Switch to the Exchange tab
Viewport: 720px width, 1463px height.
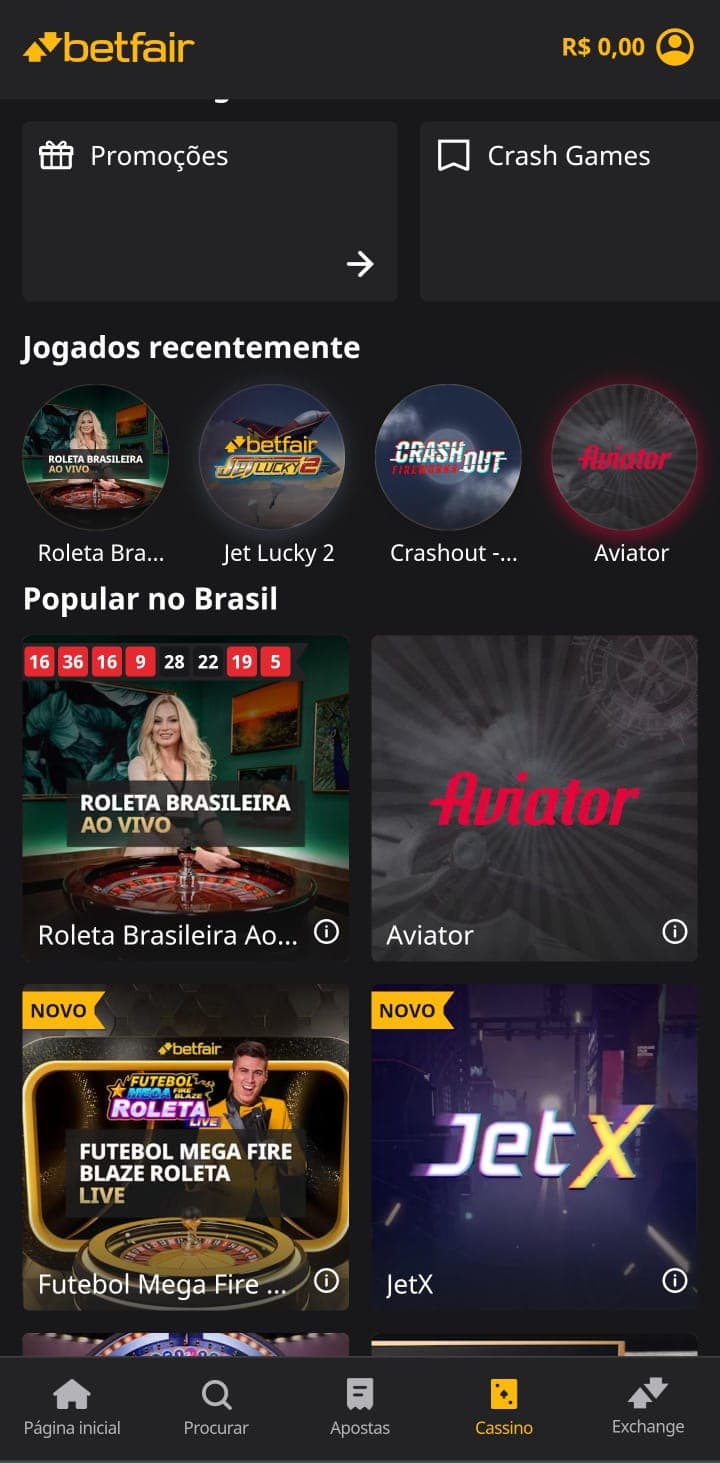coord(648,1407)
